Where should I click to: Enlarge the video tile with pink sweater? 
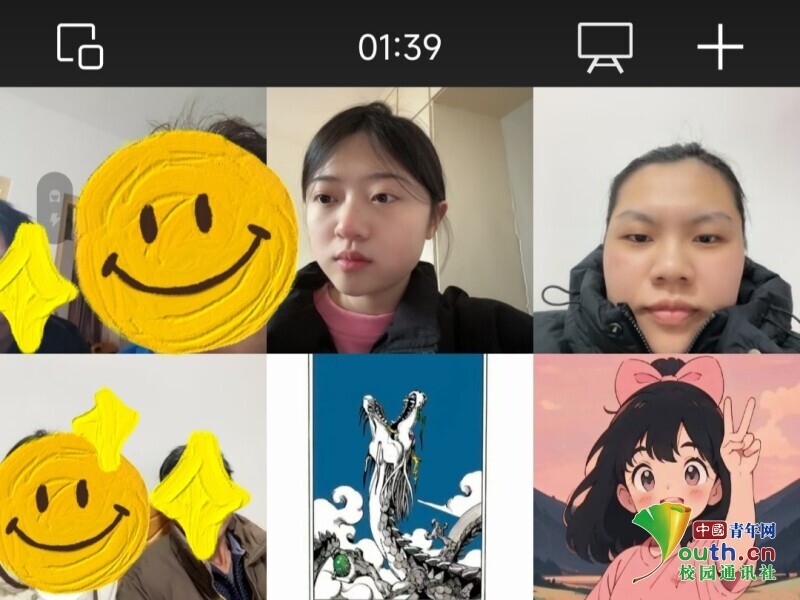point(399,220)
